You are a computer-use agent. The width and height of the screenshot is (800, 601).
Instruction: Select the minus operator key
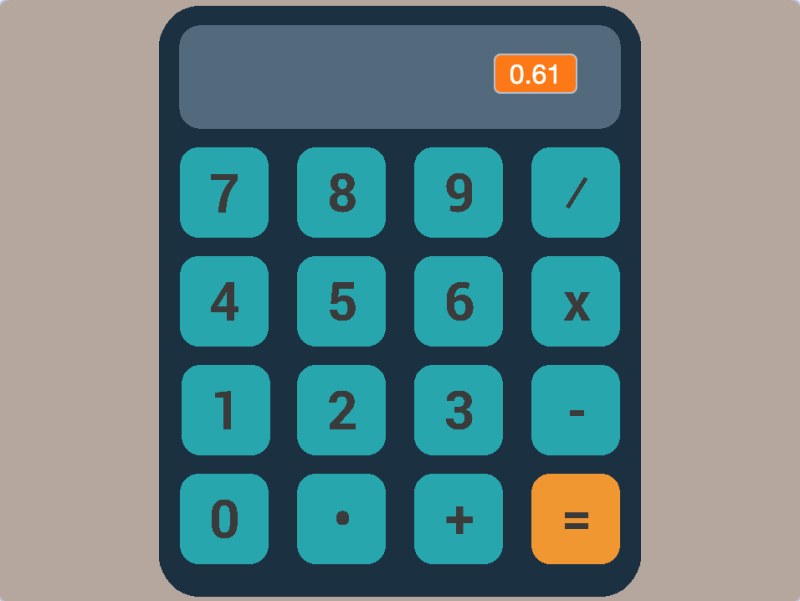[575, 410]
